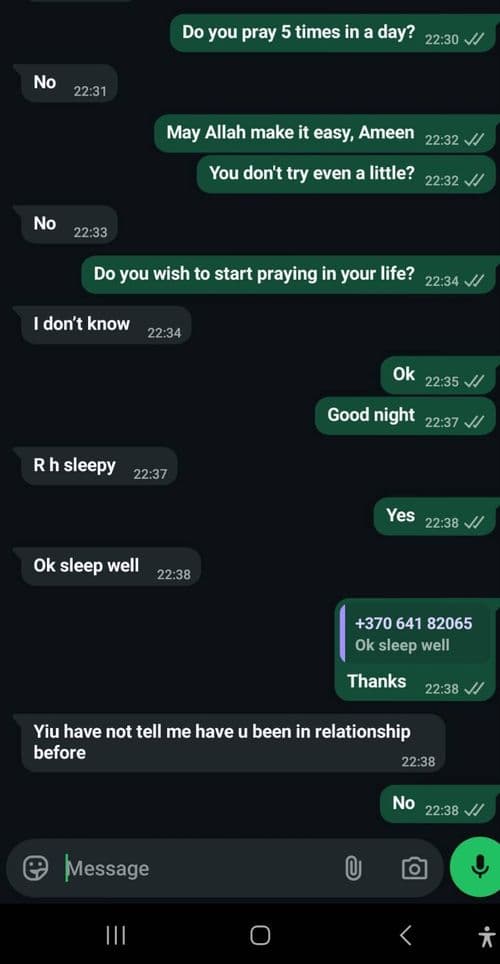Open the camera from message bar
This screenshot has height=964, width=500.
coord(414,868)
